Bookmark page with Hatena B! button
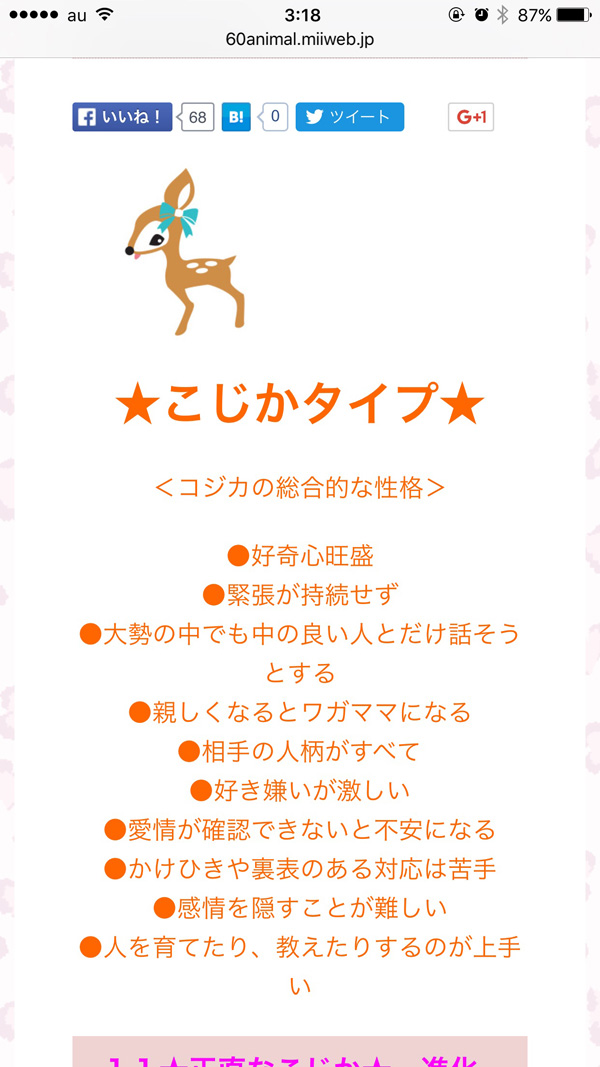The width and height of the screenshot is (600, 1067). point(236,117)
